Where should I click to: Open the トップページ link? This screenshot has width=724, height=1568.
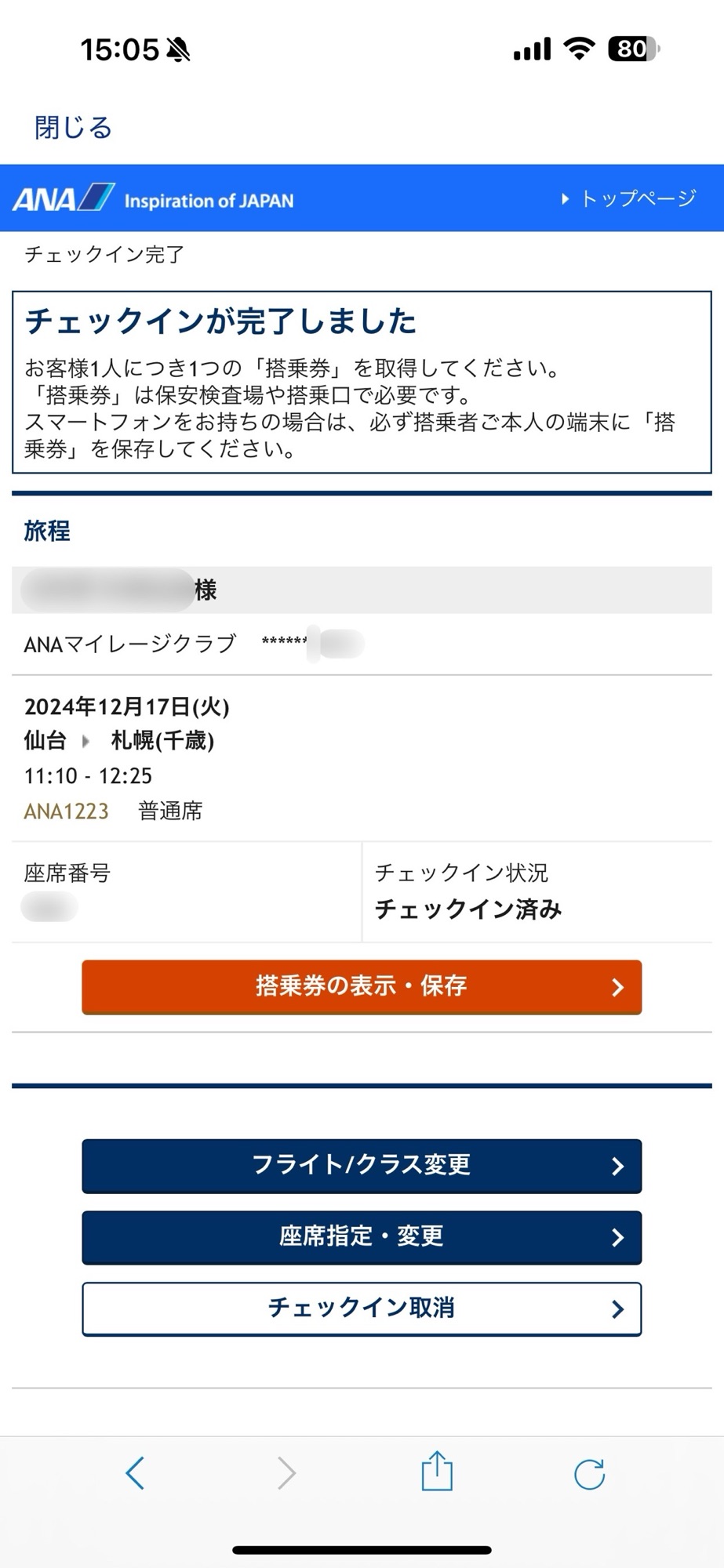[x=629, y=199]
